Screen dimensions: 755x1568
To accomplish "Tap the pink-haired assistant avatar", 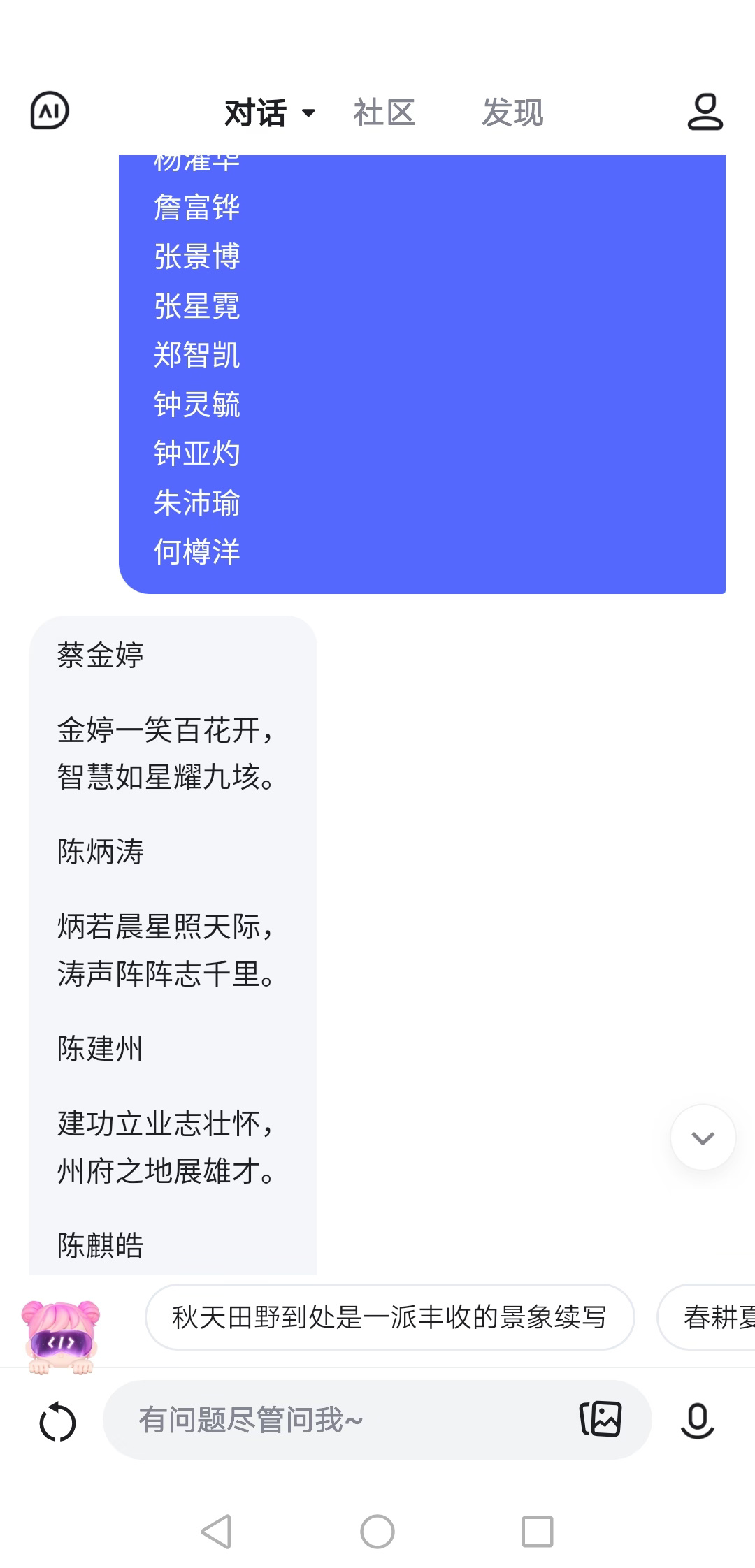I will [x=61, y=1336].
